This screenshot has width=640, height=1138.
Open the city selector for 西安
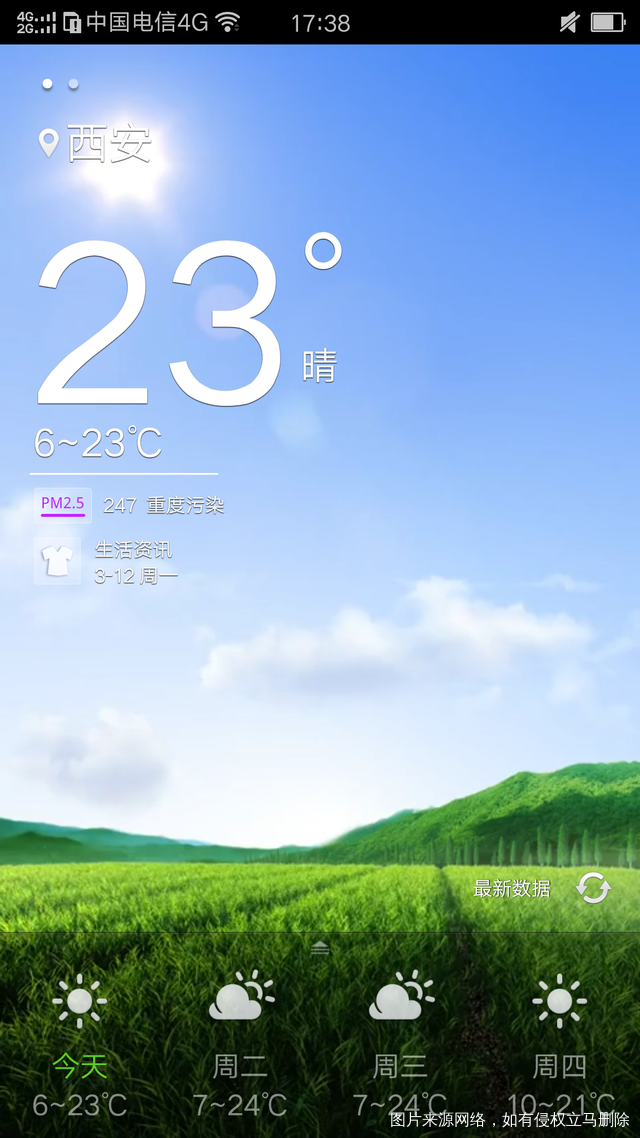pyautogui.click(x=97, y=144)
